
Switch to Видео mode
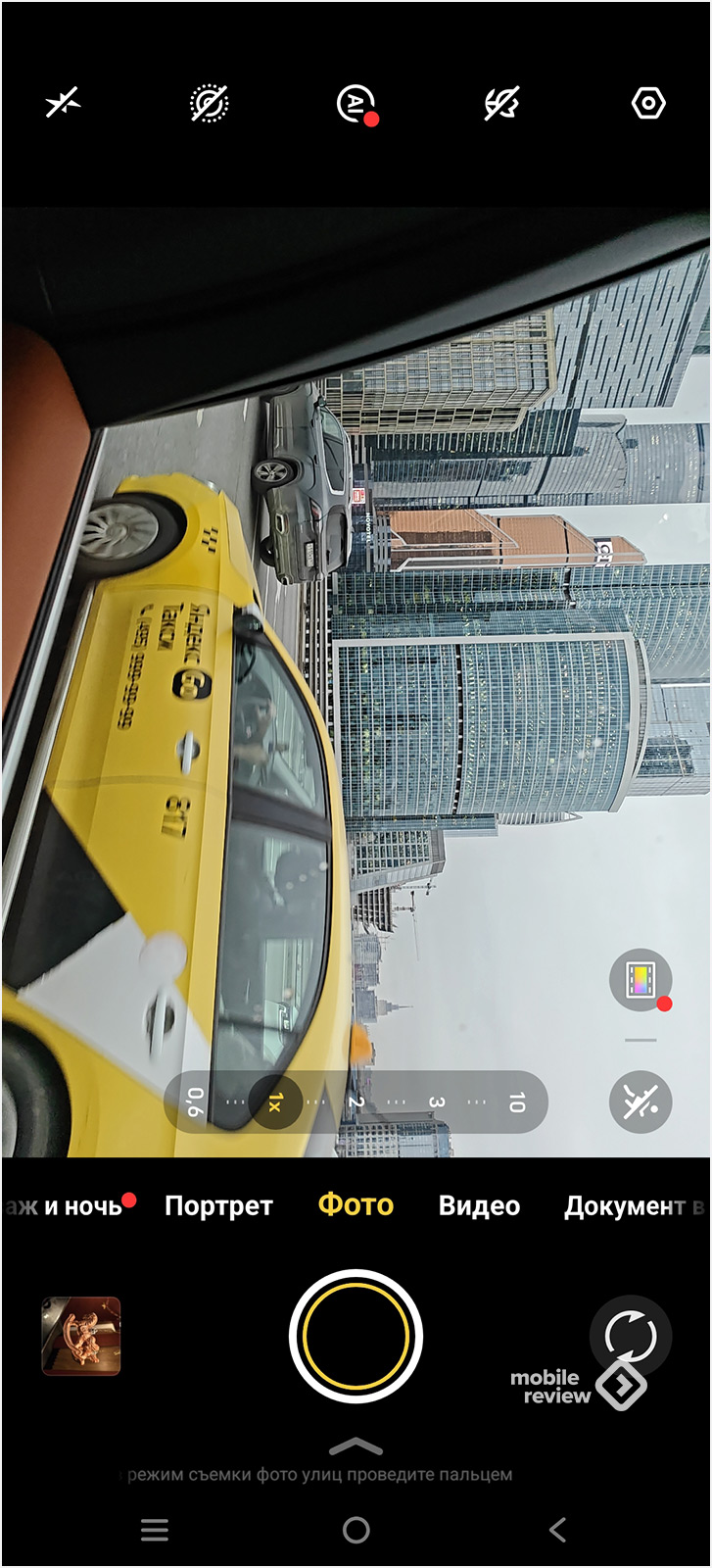479,1205
